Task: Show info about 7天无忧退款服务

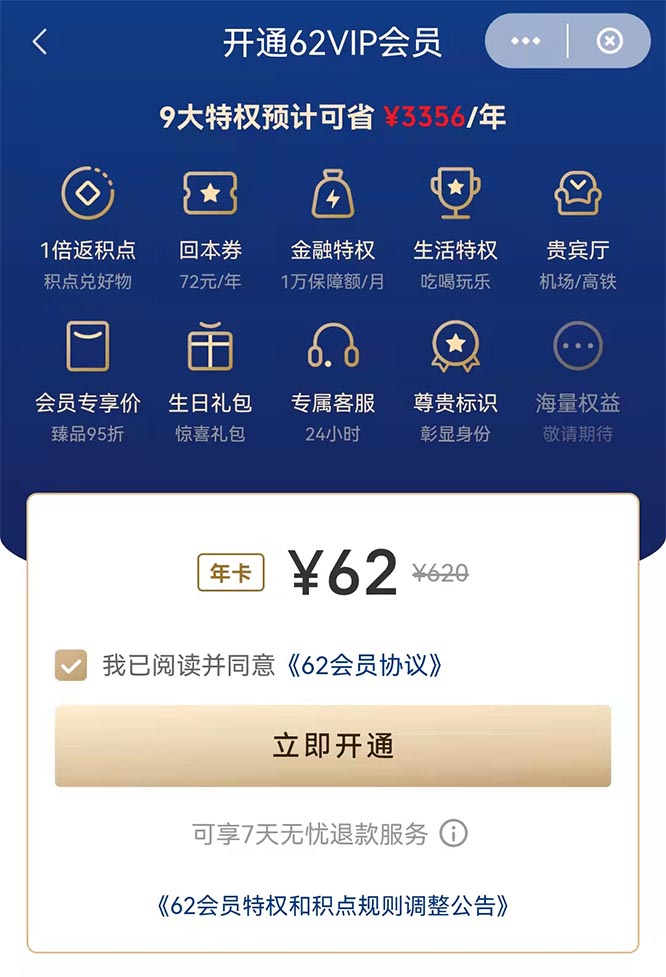Action: [454, 833]
